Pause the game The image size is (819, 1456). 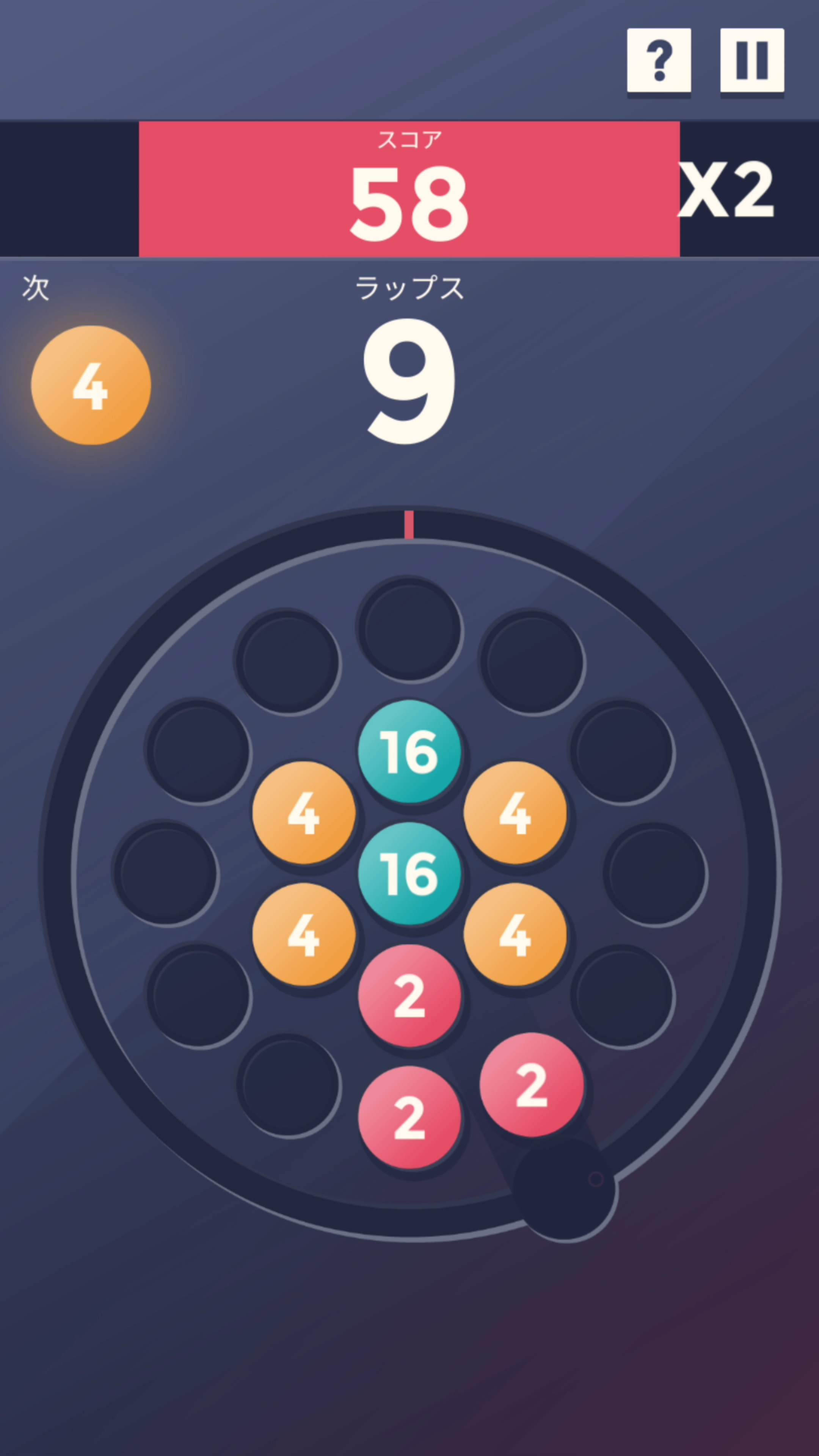(x=752, y=61)
